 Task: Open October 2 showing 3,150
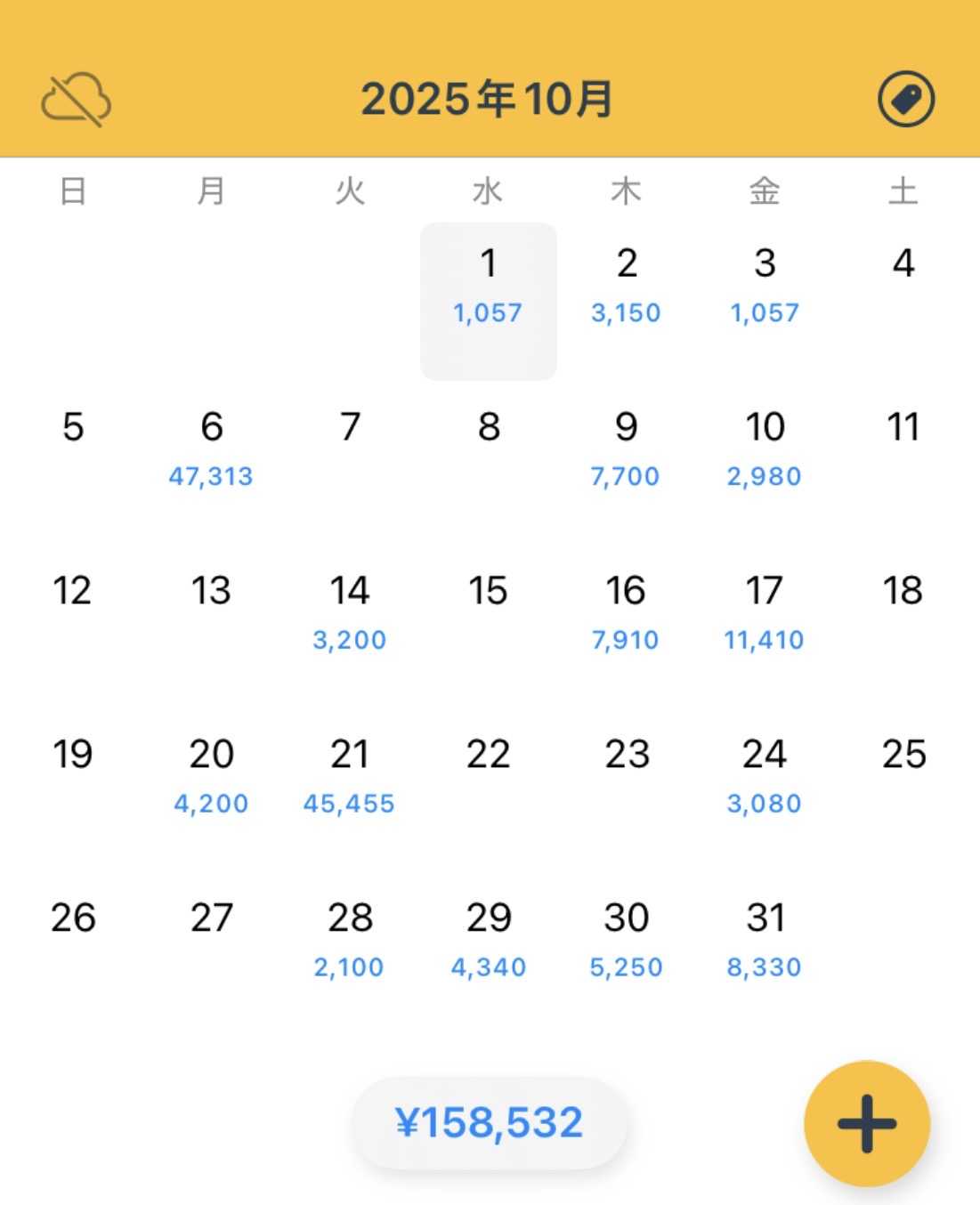tap(627, 285)
